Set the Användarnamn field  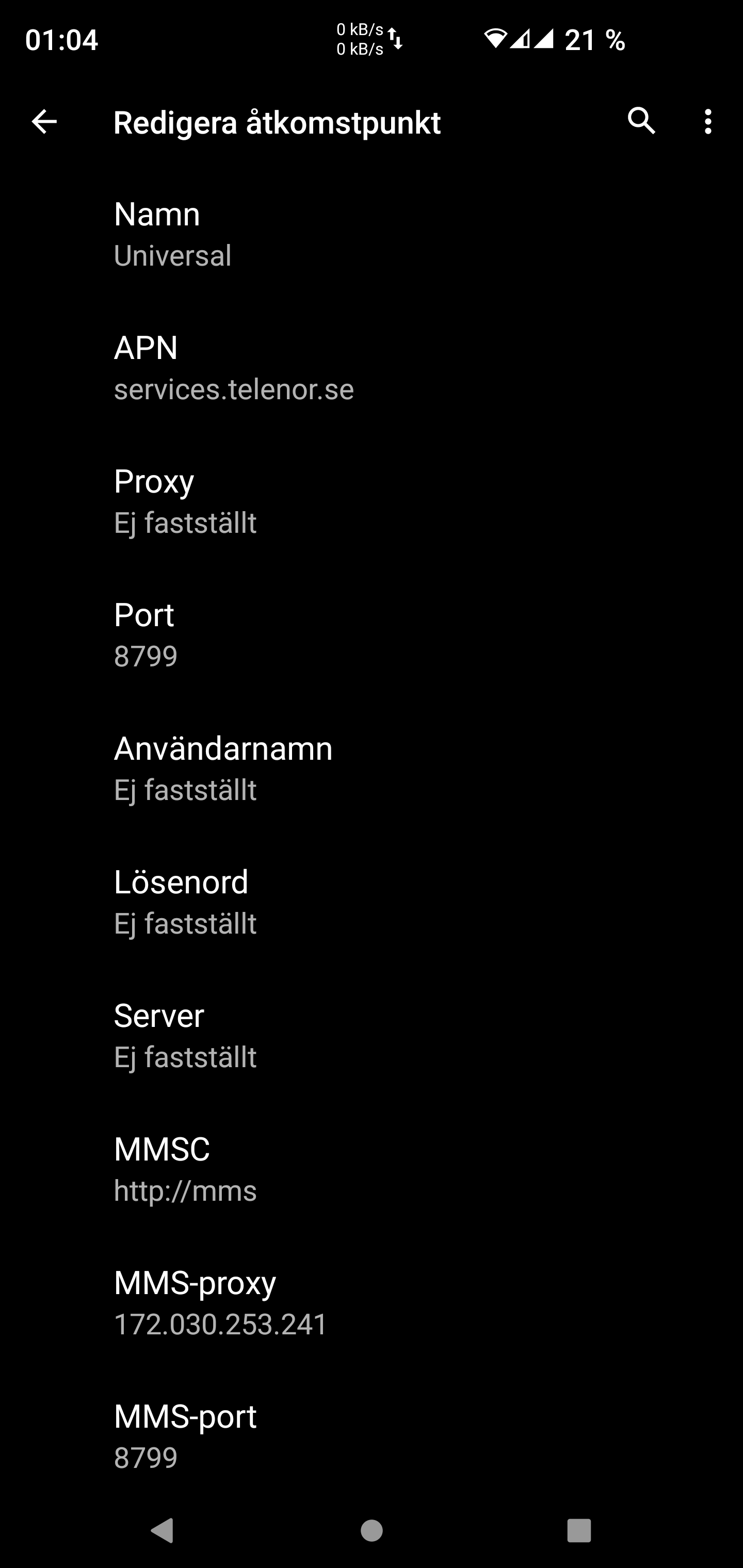[x=372, y=768]
